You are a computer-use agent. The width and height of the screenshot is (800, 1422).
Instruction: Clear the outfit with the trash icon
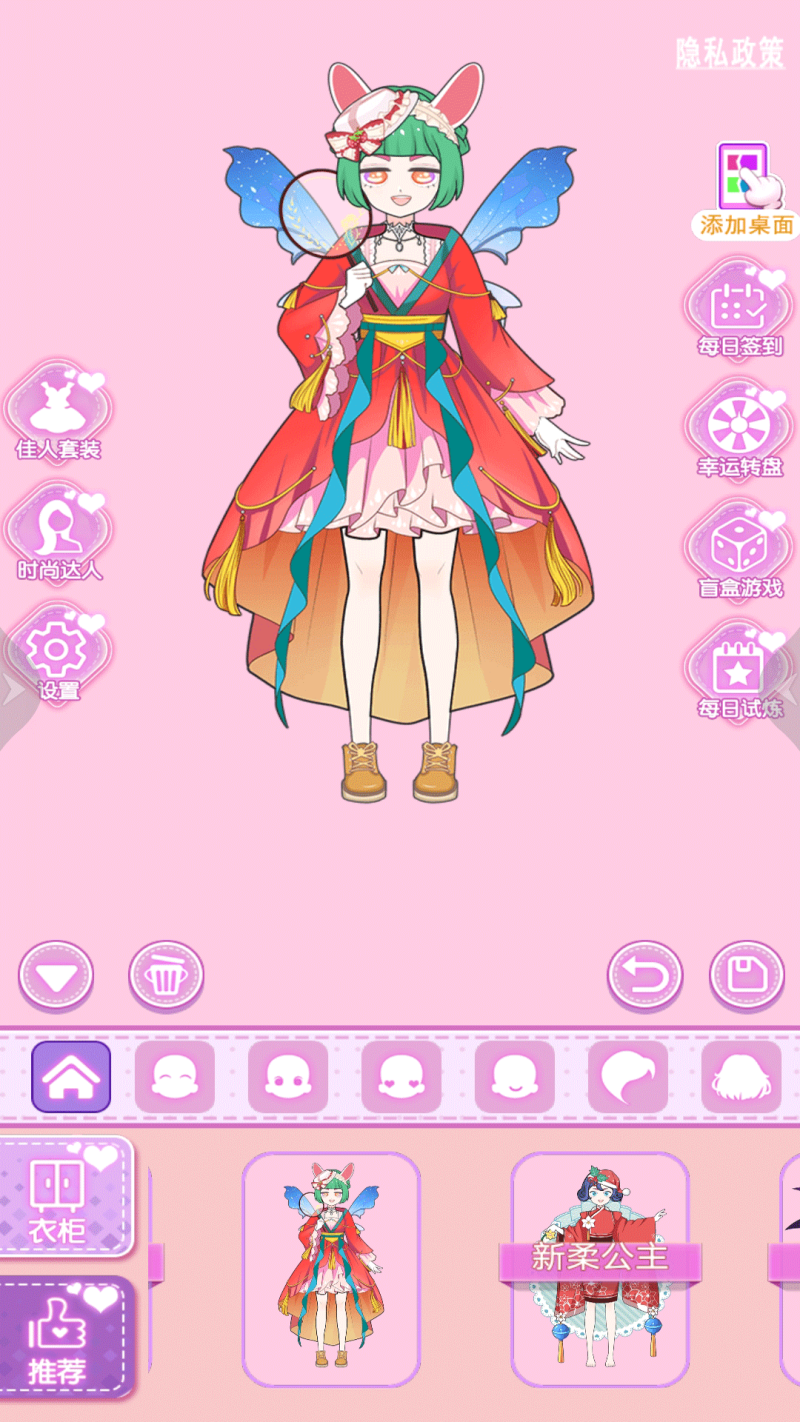[166, 975]
